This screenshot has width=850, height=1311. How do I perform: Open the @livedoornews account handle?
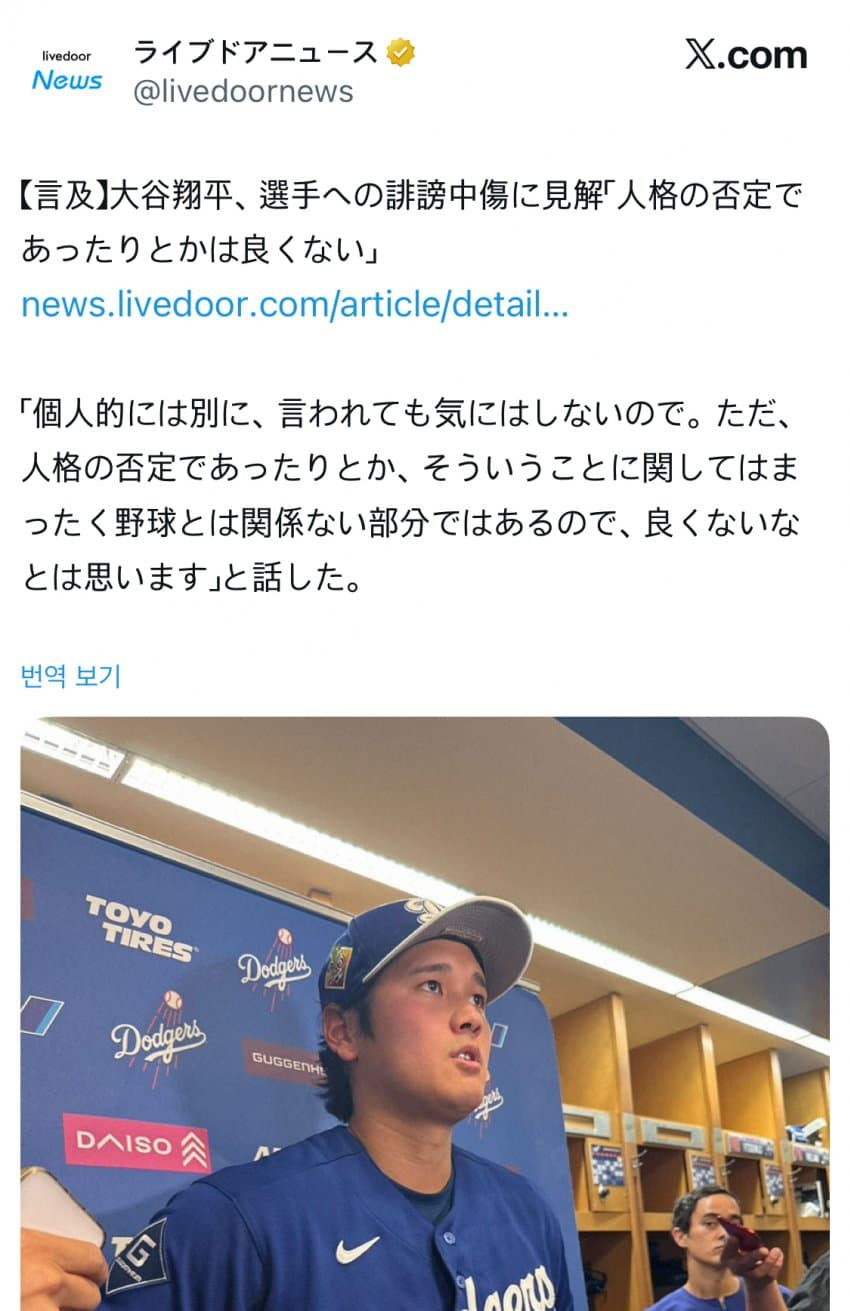click(243, 92)
